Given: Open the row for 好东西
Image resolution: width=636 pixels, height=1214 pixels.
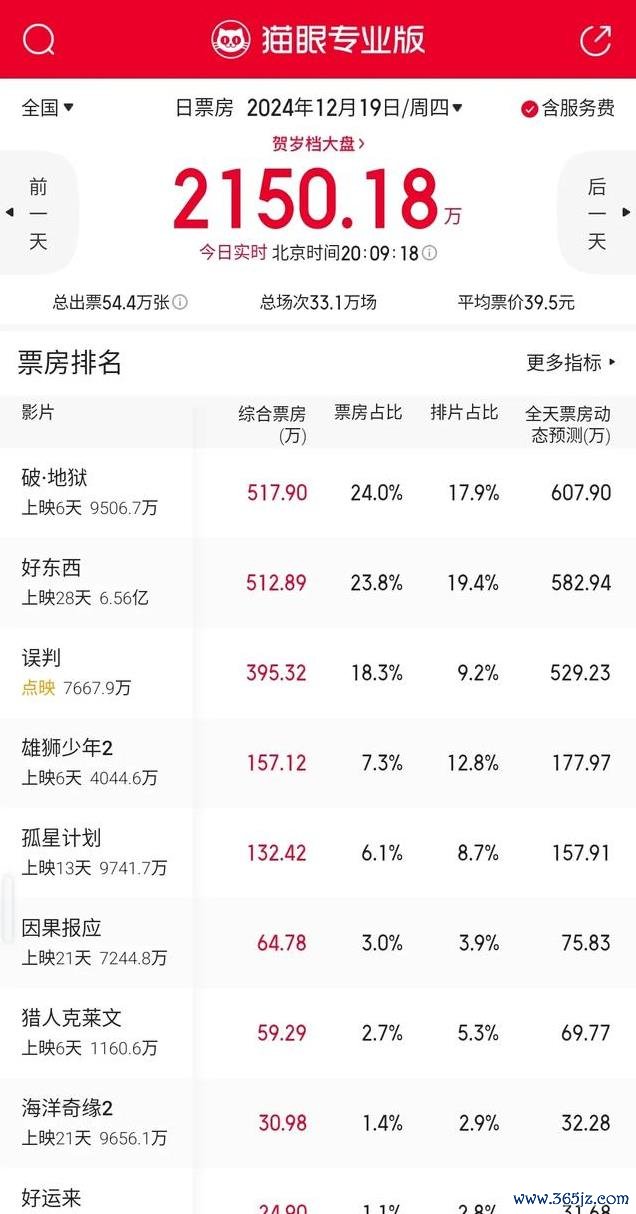Looking at the screenshot, I should pyautogui.click(x=318, y=582).
